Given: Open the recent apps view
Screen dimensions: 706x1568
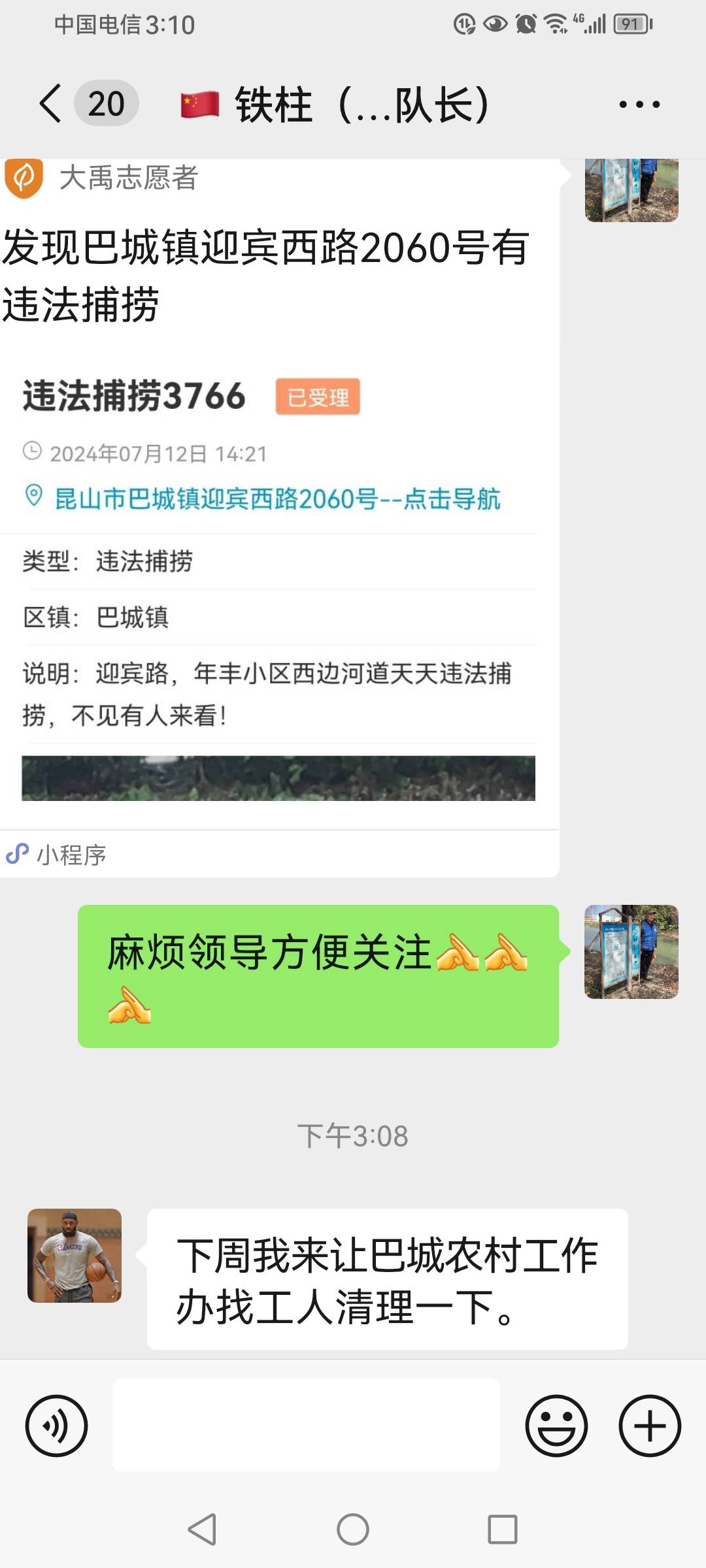Looking at the screenshot, I should [503, 1529].
